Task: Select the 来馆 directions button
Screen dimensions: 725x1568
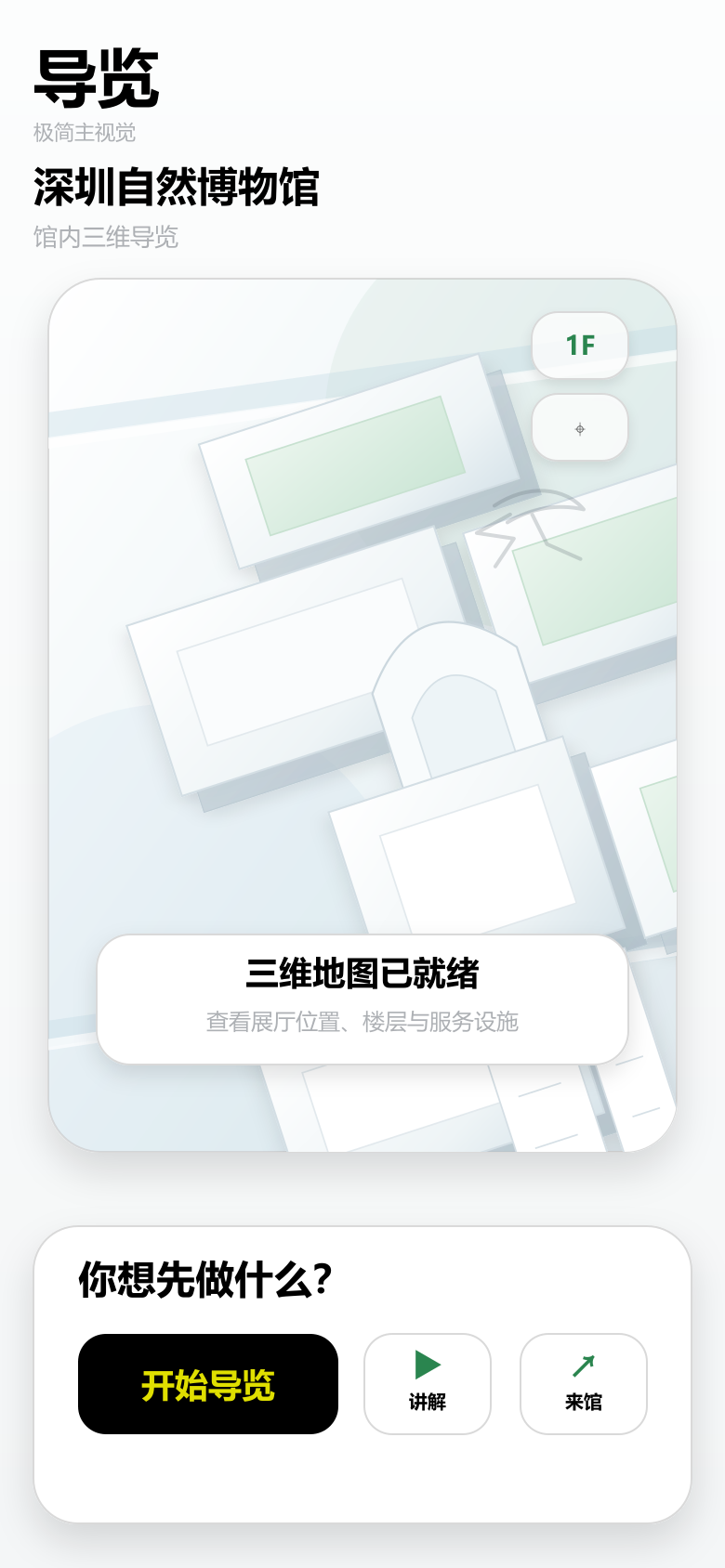Action: [584, 1384]
